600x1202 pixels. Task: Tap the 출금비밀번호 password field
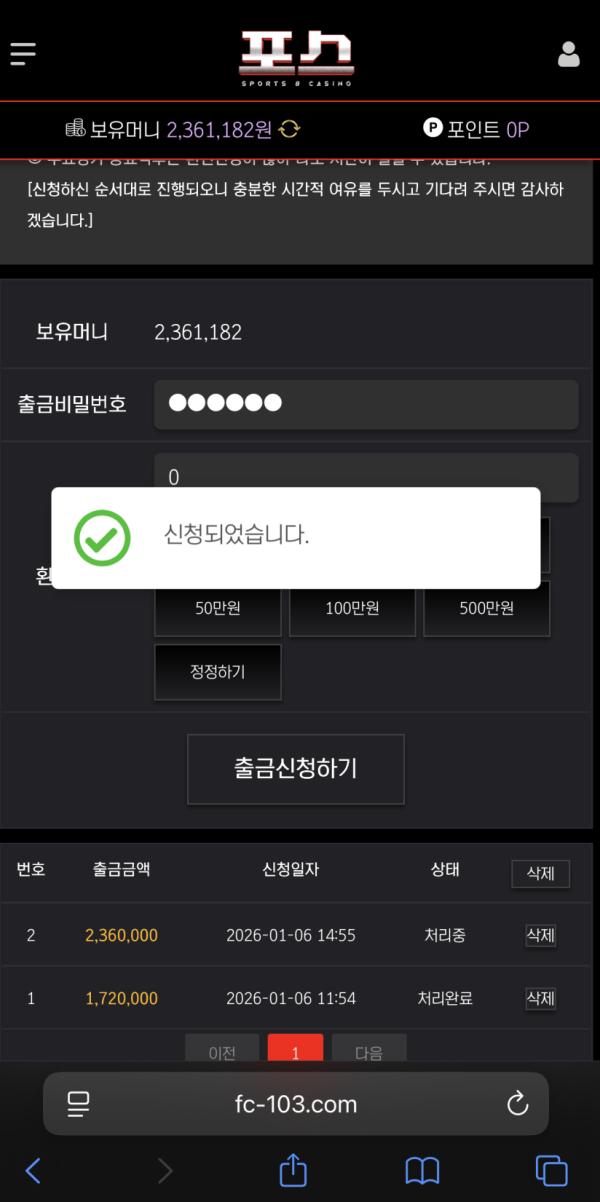366,404
